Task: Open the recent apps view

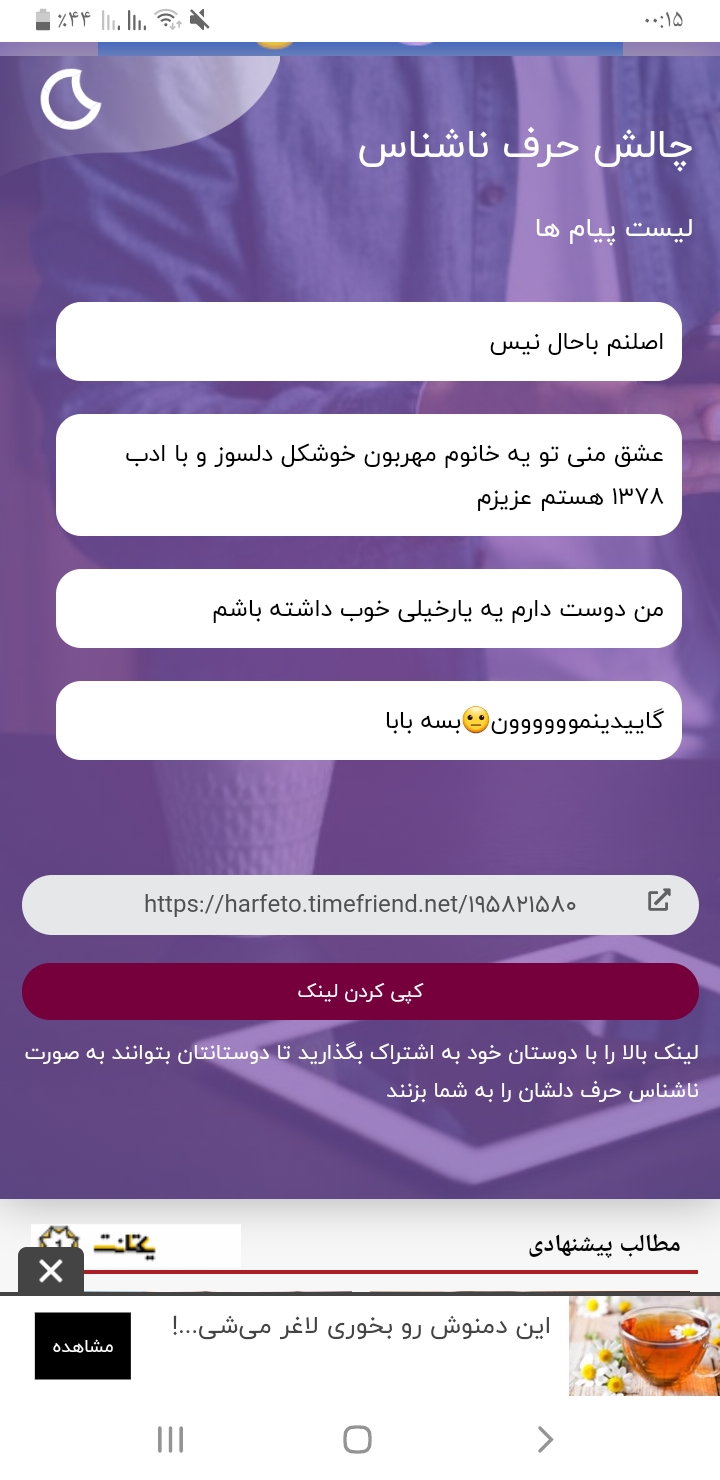Action: pyautogui.click(x=171, y=1439)
